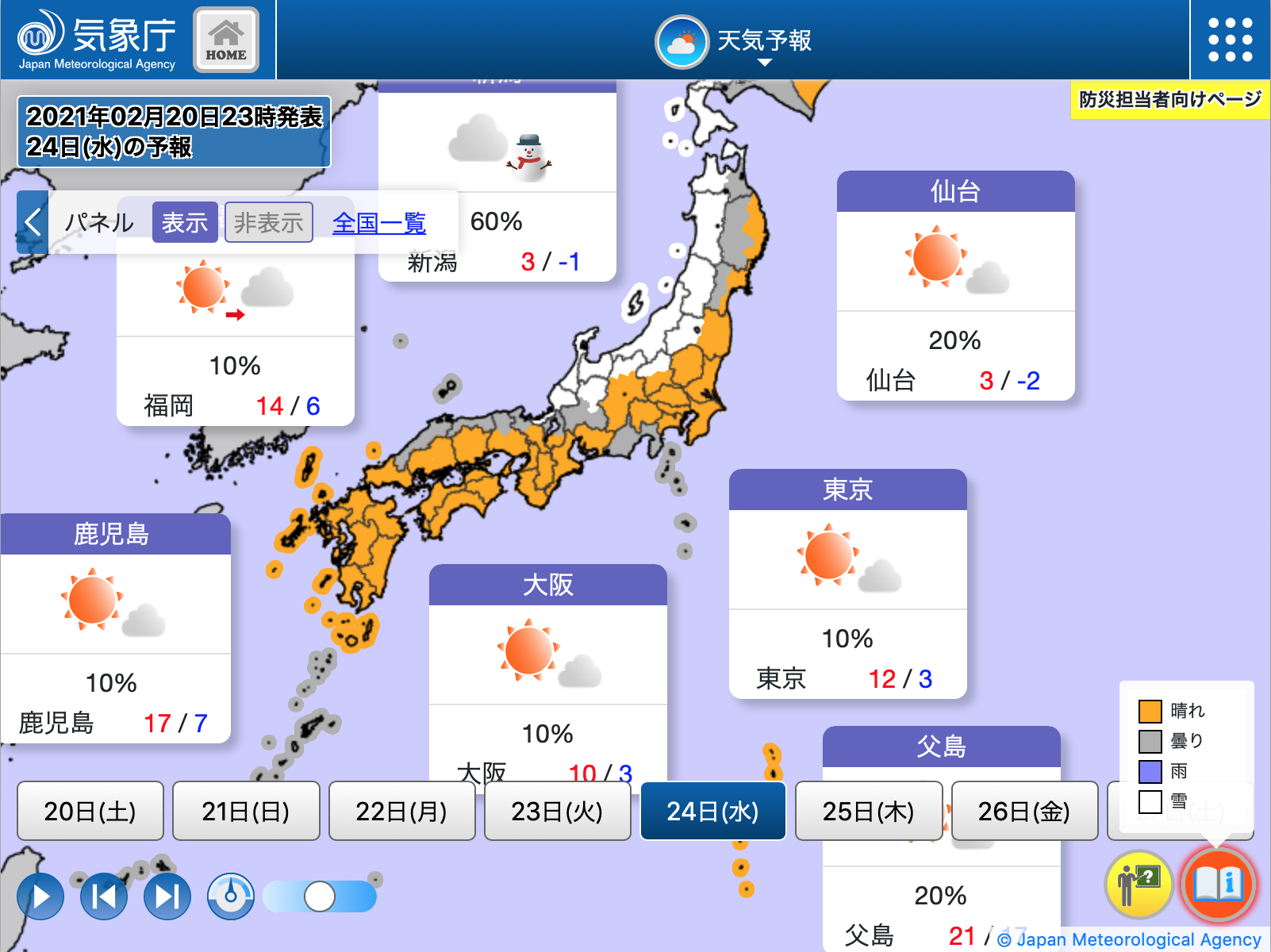Switch to 22日(月) forecast
This screenshot has width=1271, height=952.
(x=401, y=811)
